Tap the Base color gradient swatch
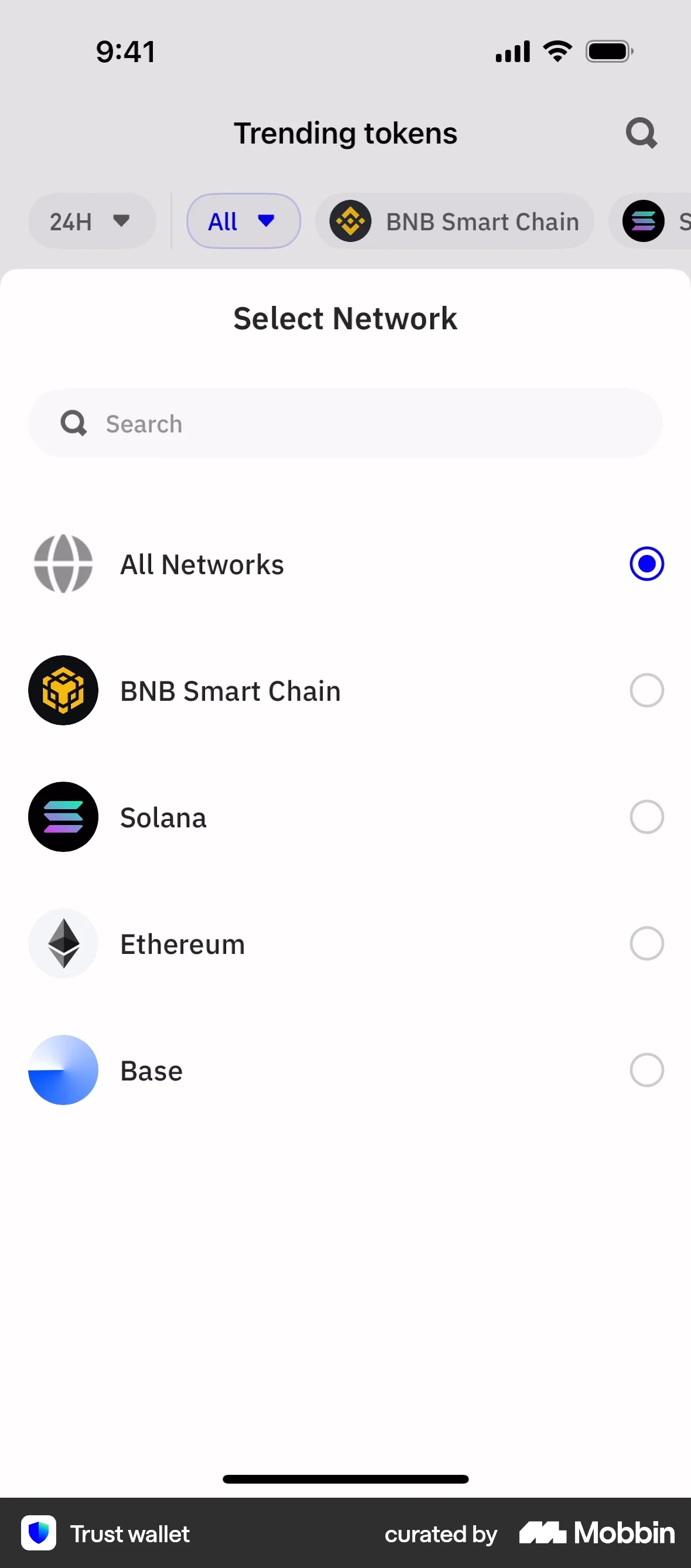 point(63,1070)
